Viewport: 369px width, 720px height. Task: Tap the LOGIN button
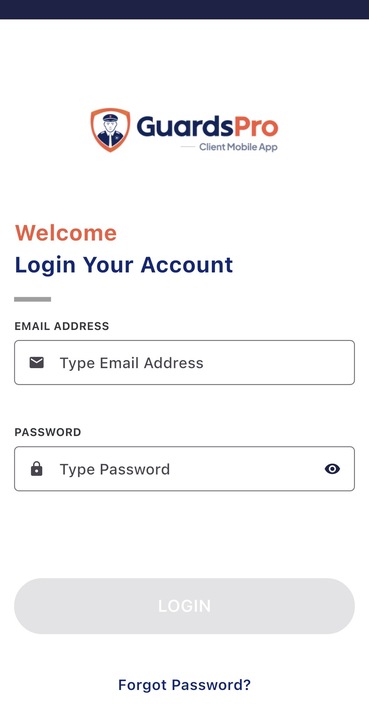(184, 606)
